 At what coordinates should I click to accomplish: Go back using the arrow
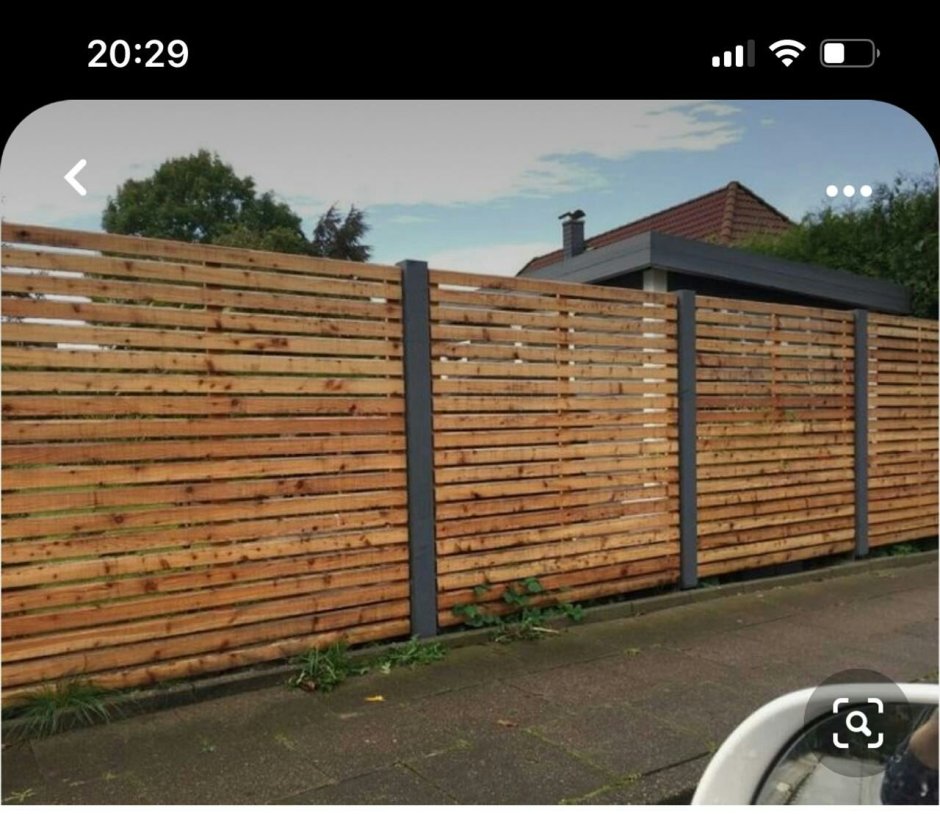pyautogui.click(x=76, y=178)
